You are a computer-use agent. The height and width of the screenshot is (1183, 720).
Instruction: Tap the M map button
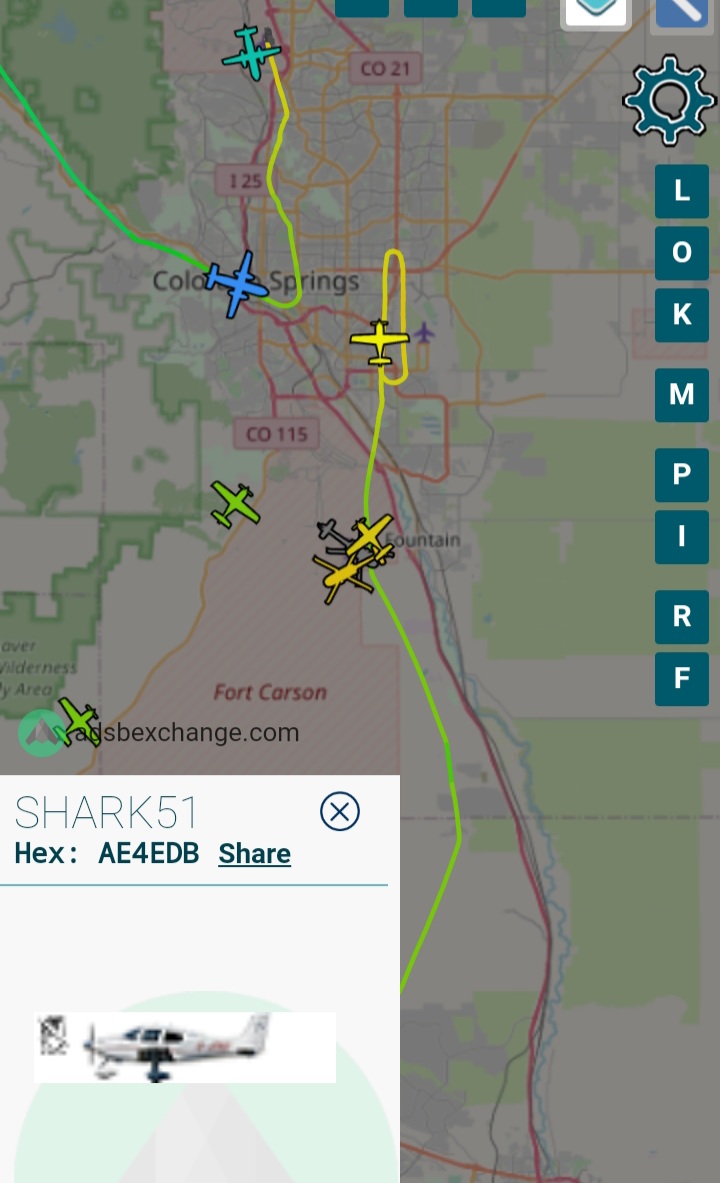682,395
